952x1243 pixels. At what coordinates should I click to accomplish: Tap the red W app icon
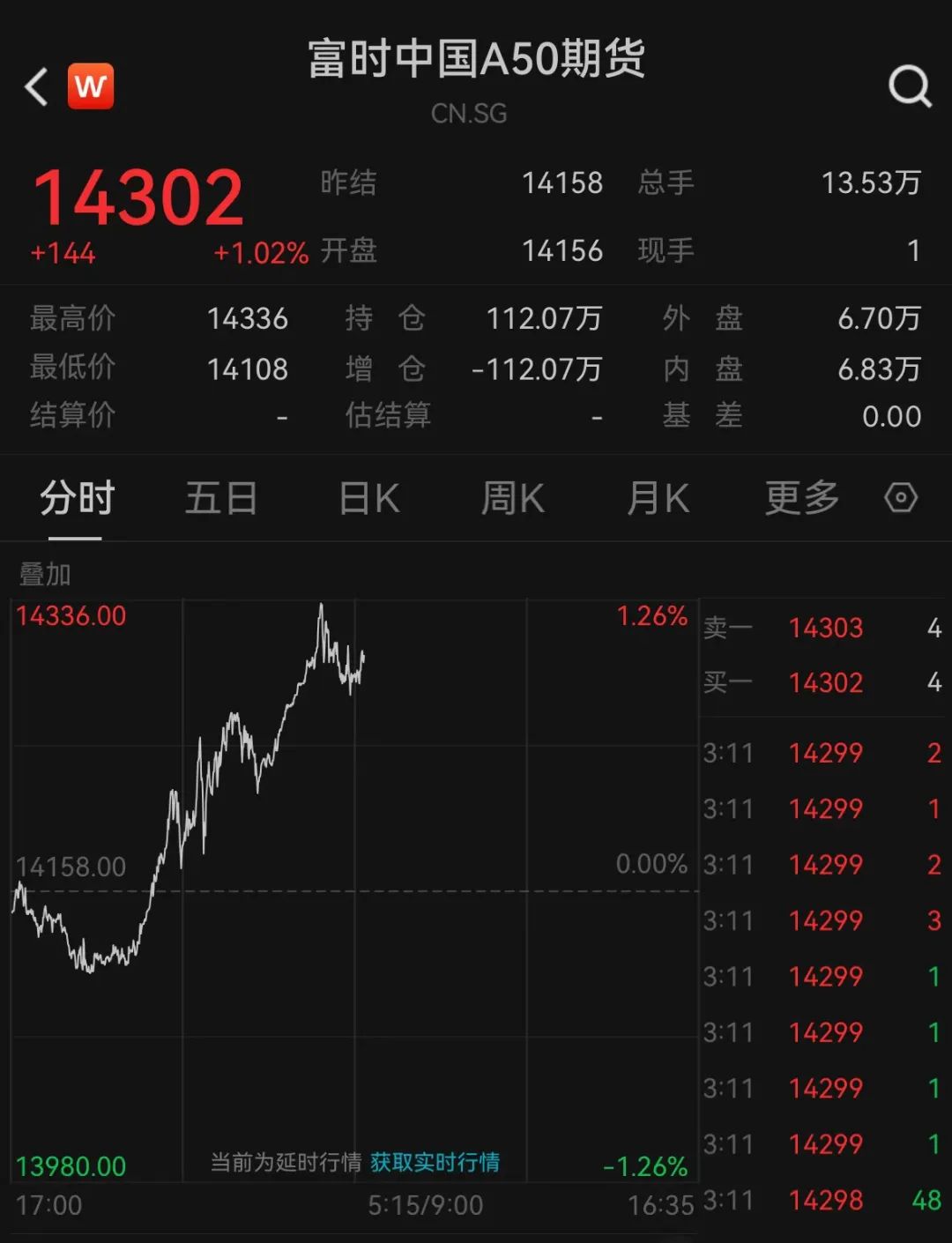tap(91, 86)
